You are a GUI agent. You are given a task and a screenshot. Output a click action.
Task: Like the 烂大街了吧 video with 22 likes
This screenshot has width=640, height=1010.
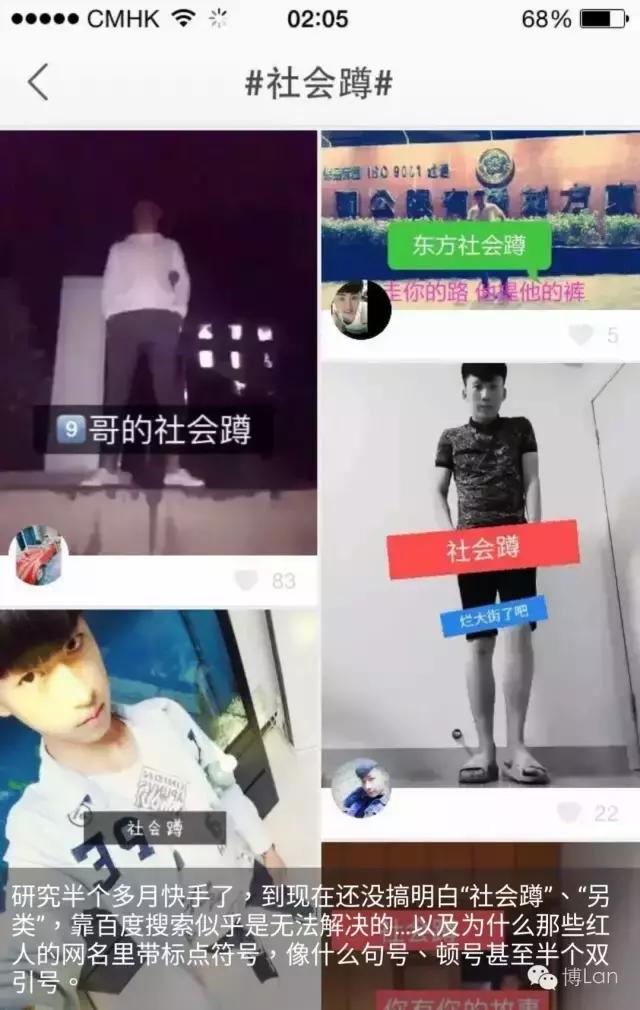(569, 812)
